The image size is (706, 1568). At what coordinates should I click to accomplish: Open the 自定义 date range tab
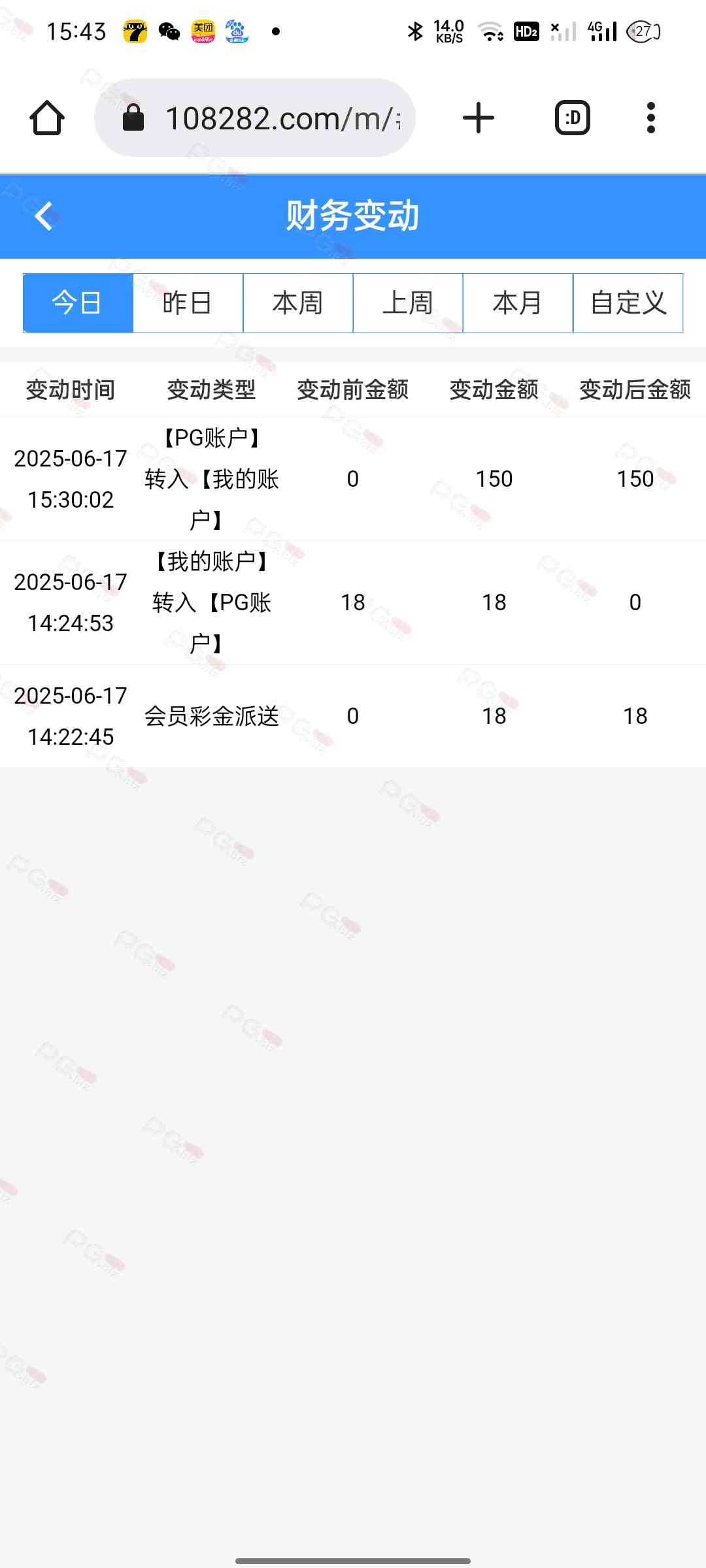[628, 303]
